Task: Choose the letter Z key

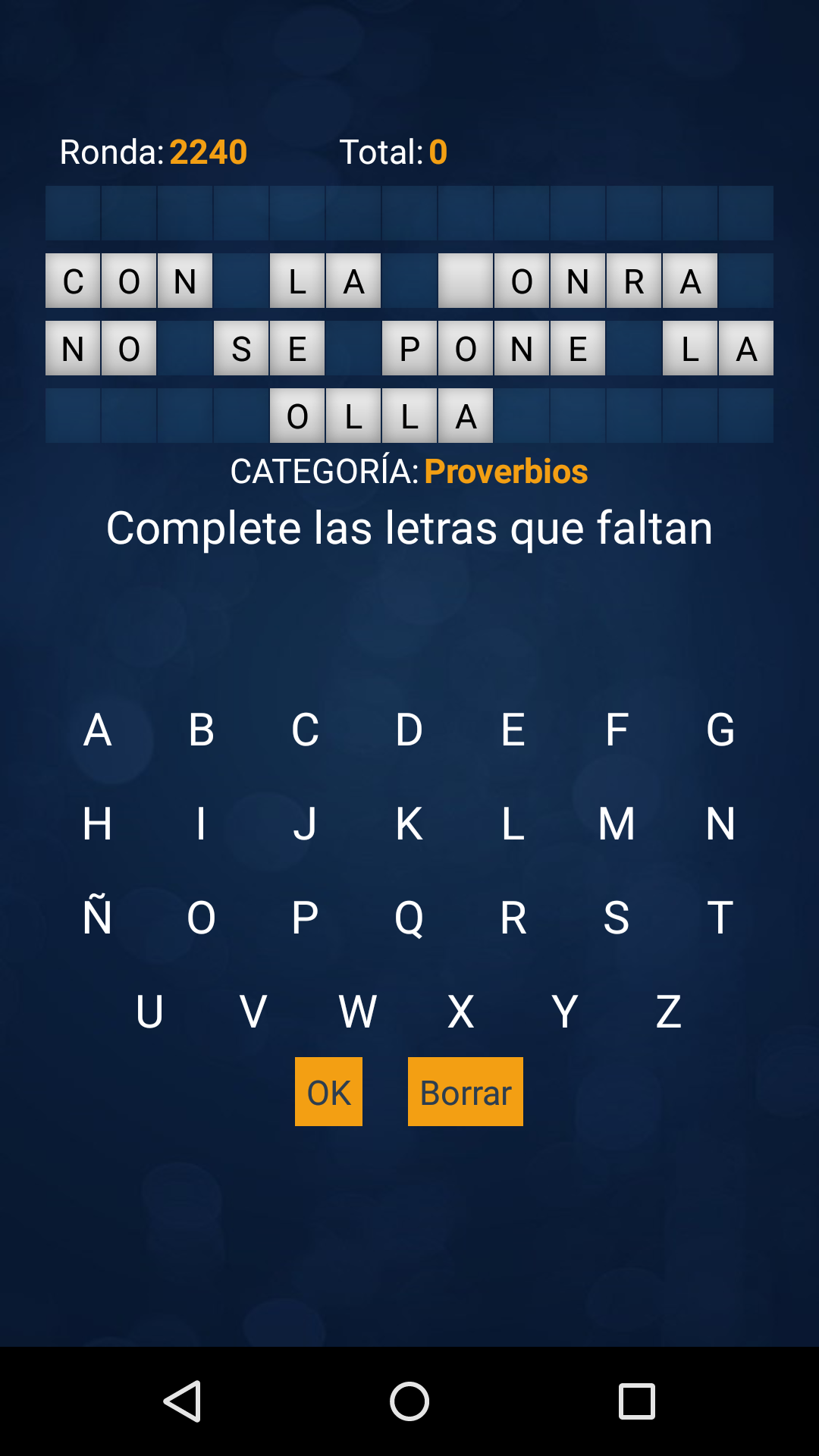Action: point(668,1011)
